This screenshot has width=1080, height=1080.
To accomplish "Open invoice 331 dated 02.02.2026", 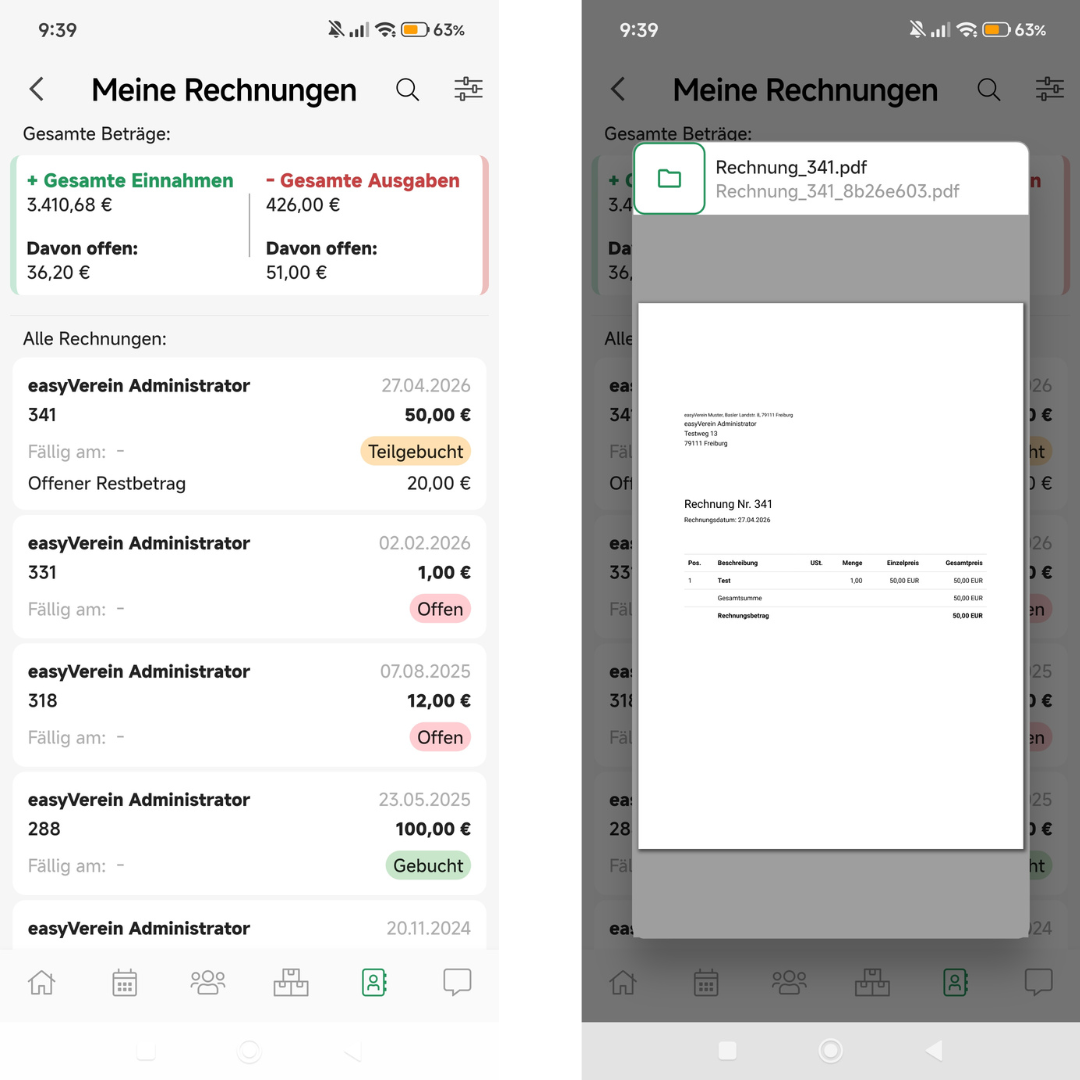I will point(249,577).
